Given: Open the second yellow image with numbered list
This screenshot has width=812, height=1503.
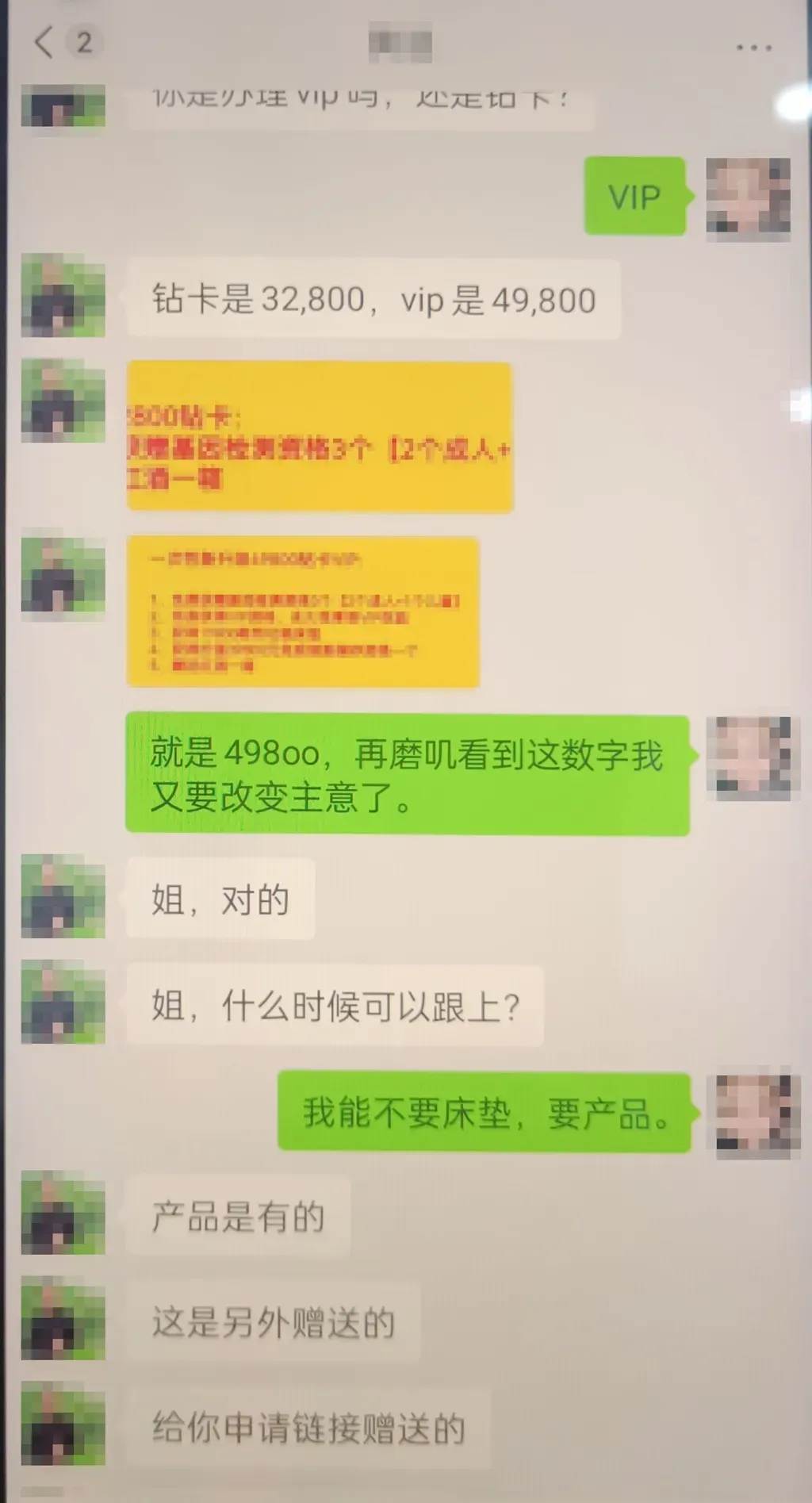Looking at the screenshot, I should point(302,612).
